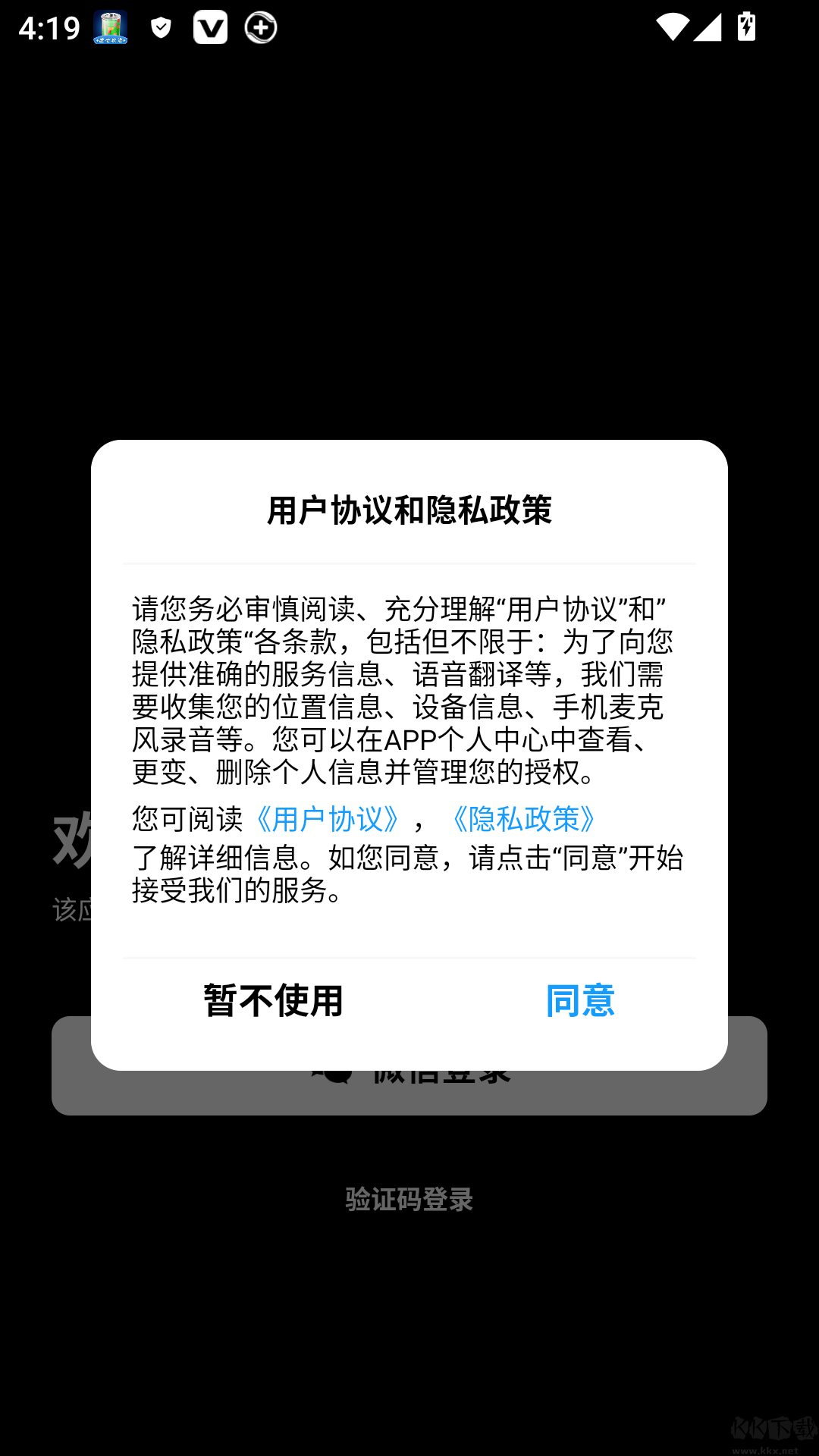
Task: Tap the V app notification icon
Action: click(211, 28)
